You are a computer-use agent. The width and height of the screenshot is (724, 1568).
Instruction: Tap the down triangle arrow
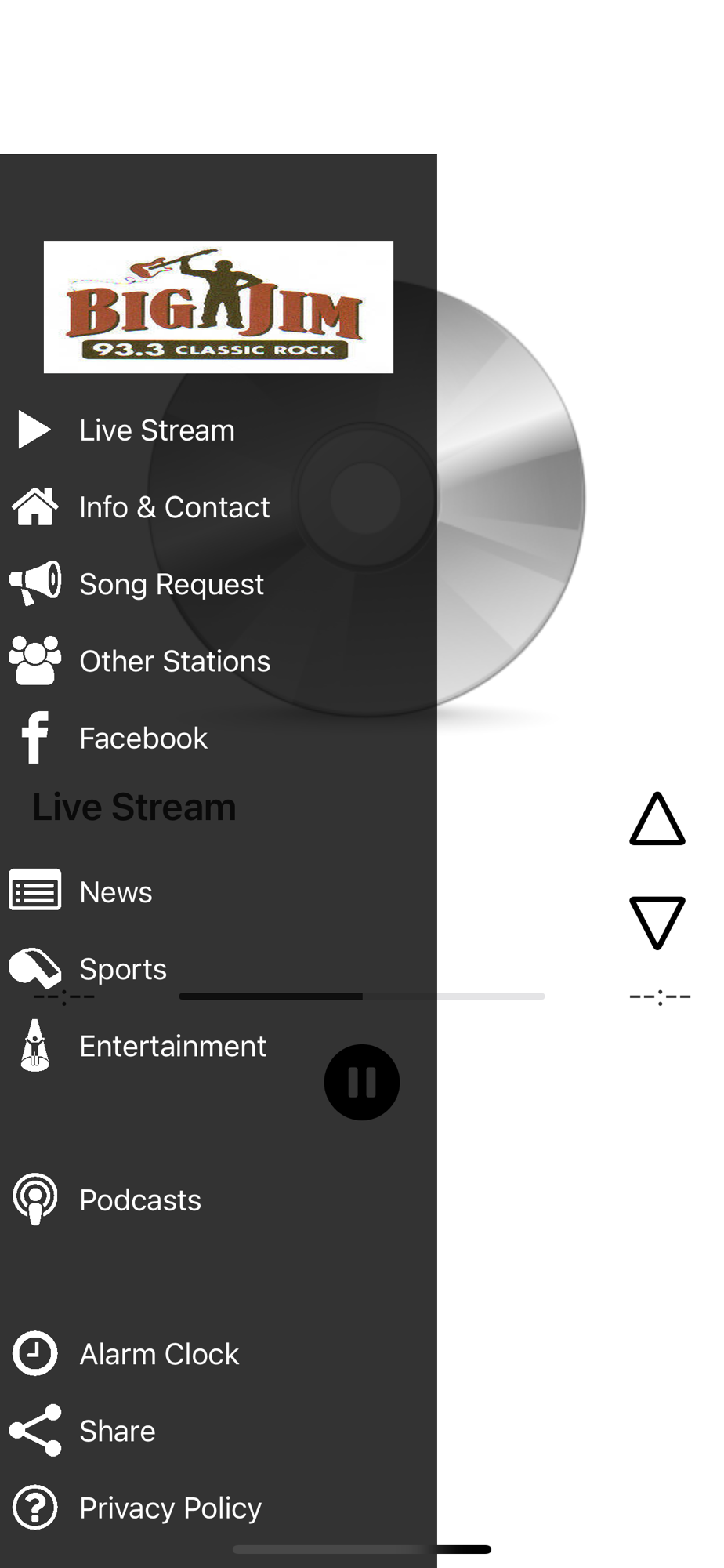(x=657, y=923)
